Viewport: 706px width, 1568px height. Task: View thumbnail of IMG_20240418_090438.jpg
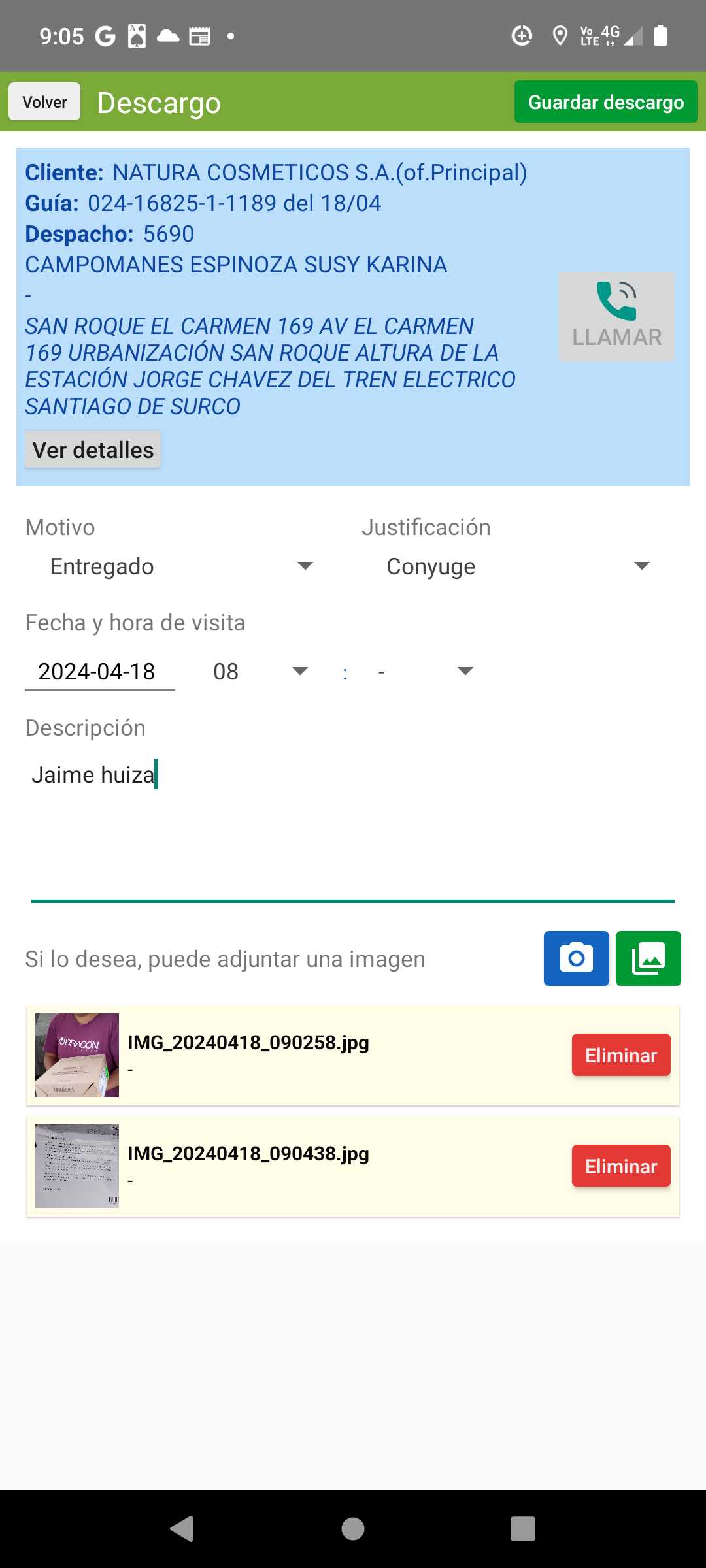(77, 1166)
